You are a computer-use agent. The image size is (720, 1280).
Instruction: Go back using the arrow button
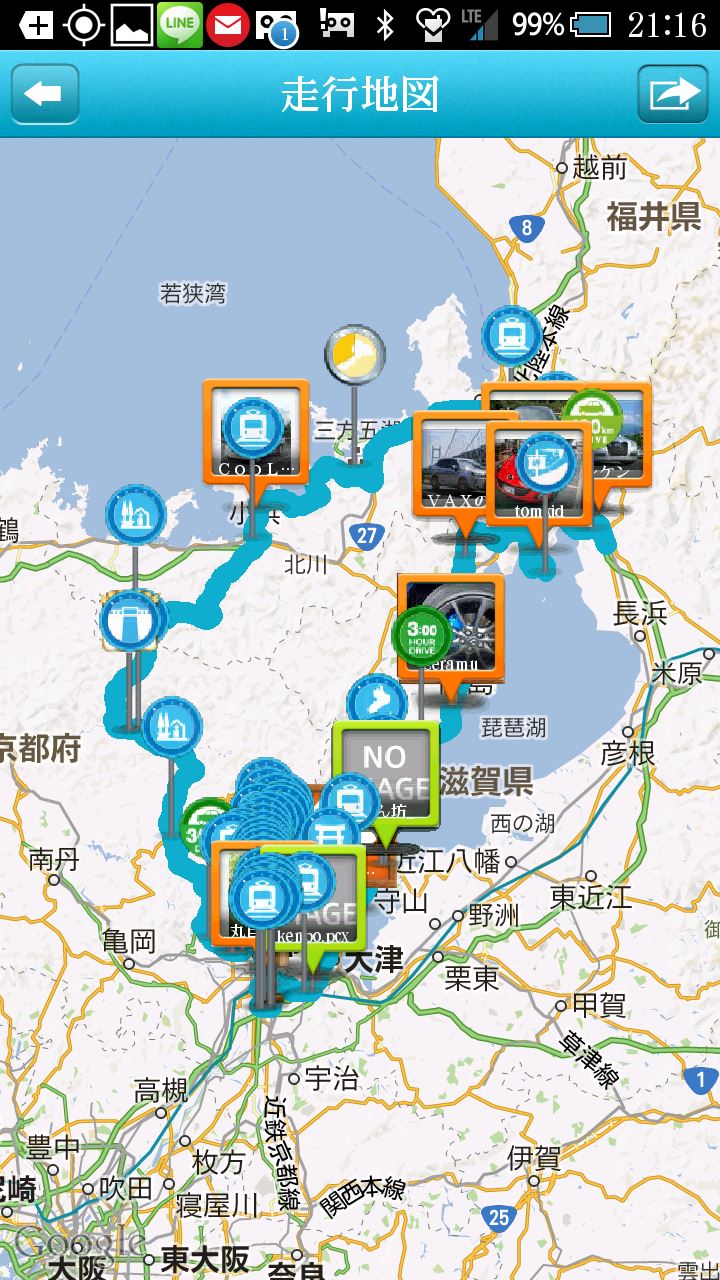(45, 94)
